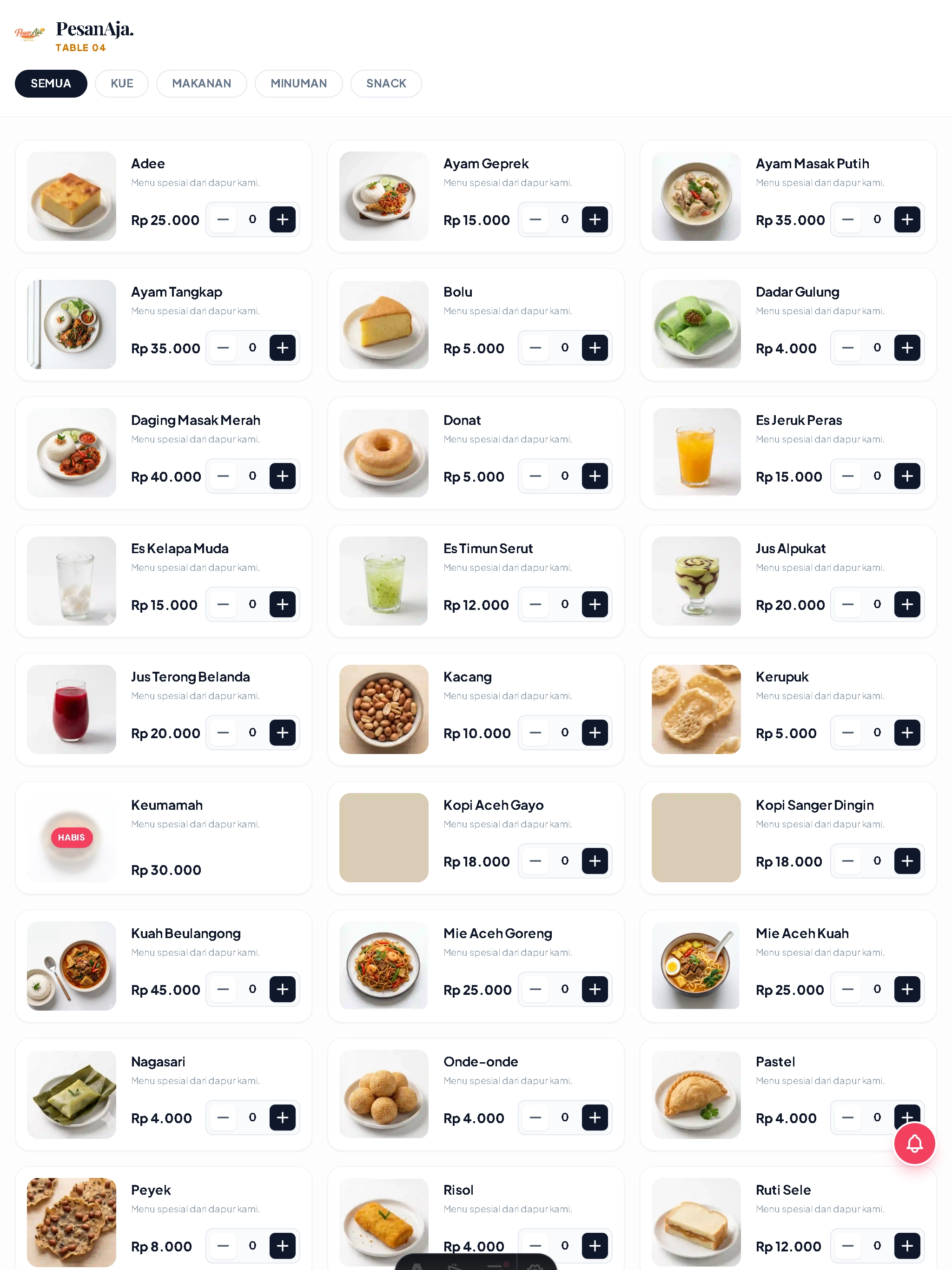Screen dimensions: 952x1270
Task: Open the MINUMAN category tab
Action: coord(298,83)
